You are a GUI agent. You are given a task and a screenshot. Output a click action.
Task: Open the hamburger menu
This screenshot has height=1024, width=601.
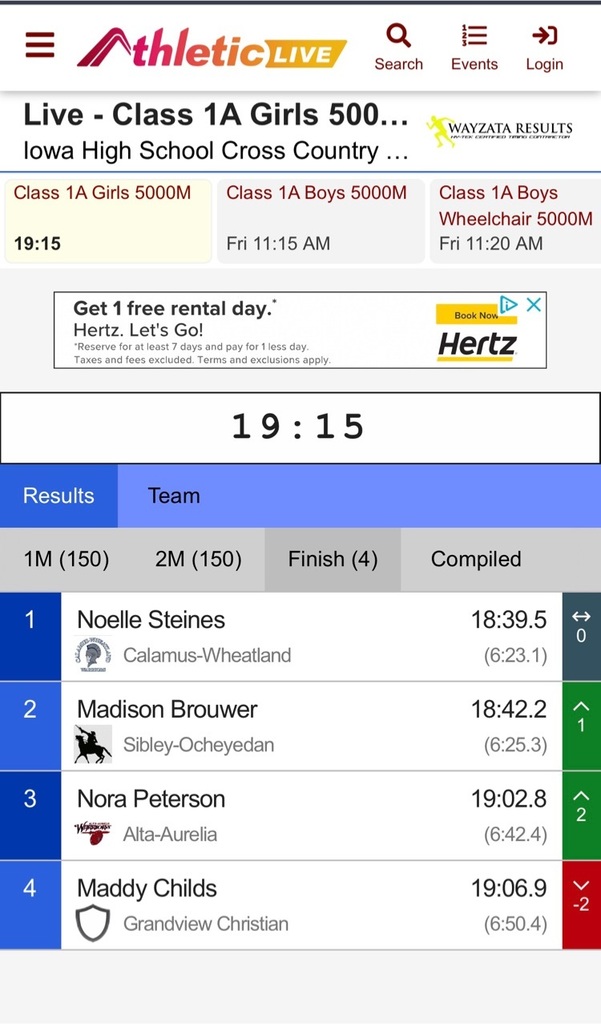point(40,46)
